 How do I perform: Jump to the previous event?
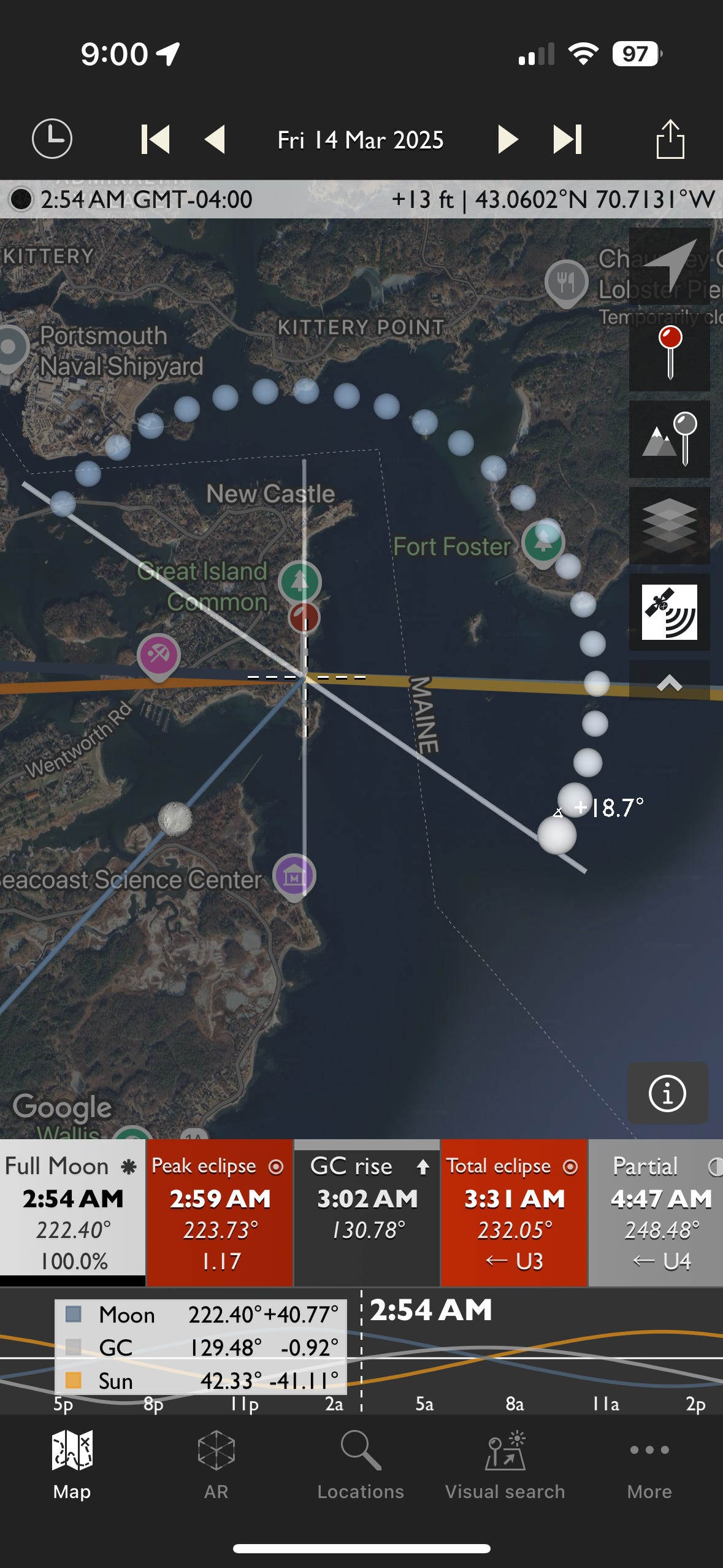[x=155, y=139]
